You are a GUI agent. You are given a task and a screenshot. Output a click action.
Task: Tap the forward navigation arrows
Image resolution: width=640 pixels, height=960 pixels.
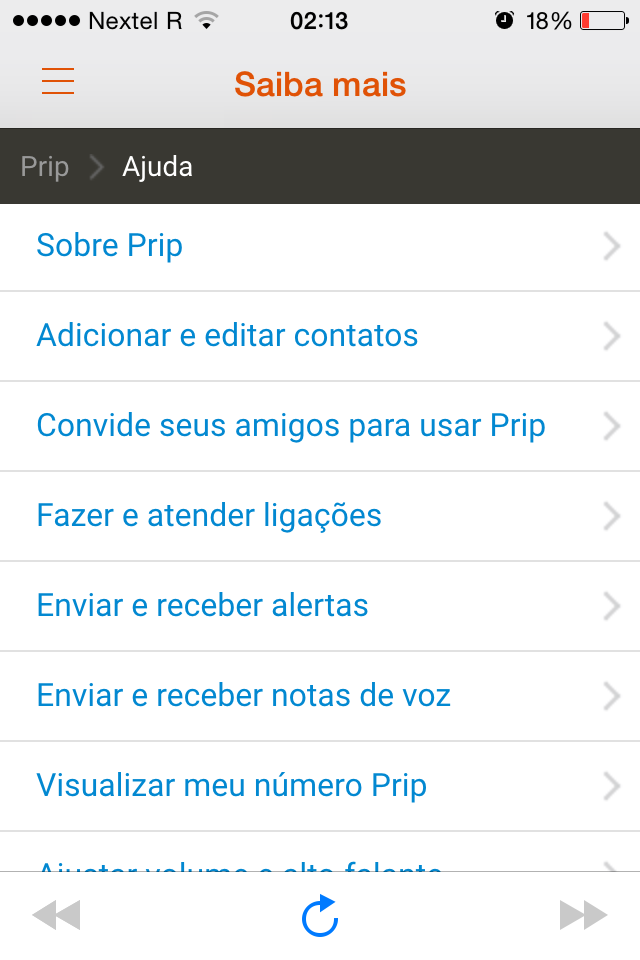tap(583, 915)
